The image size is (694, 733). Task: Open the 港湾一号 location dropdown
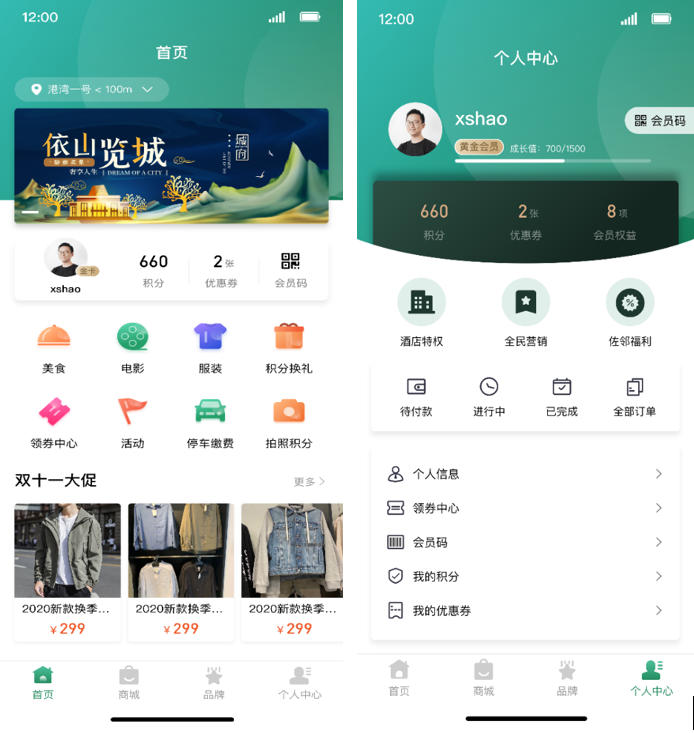click(x=91, y=89)
